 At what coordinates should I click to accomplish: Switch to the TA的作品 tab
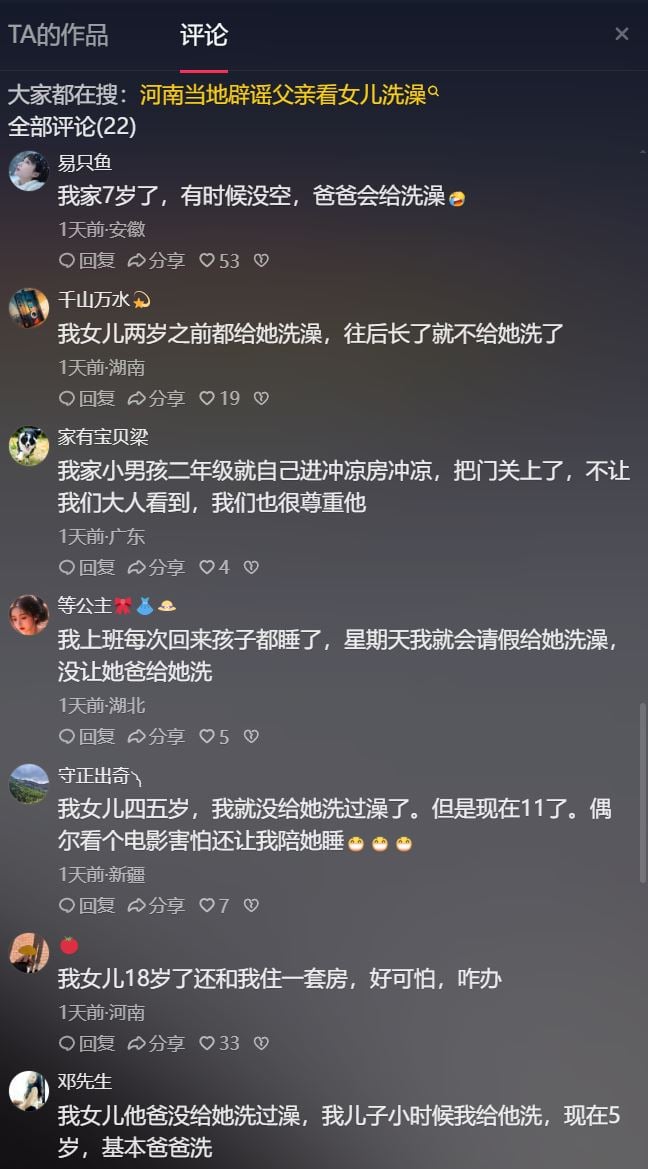[x=58, y=35]
